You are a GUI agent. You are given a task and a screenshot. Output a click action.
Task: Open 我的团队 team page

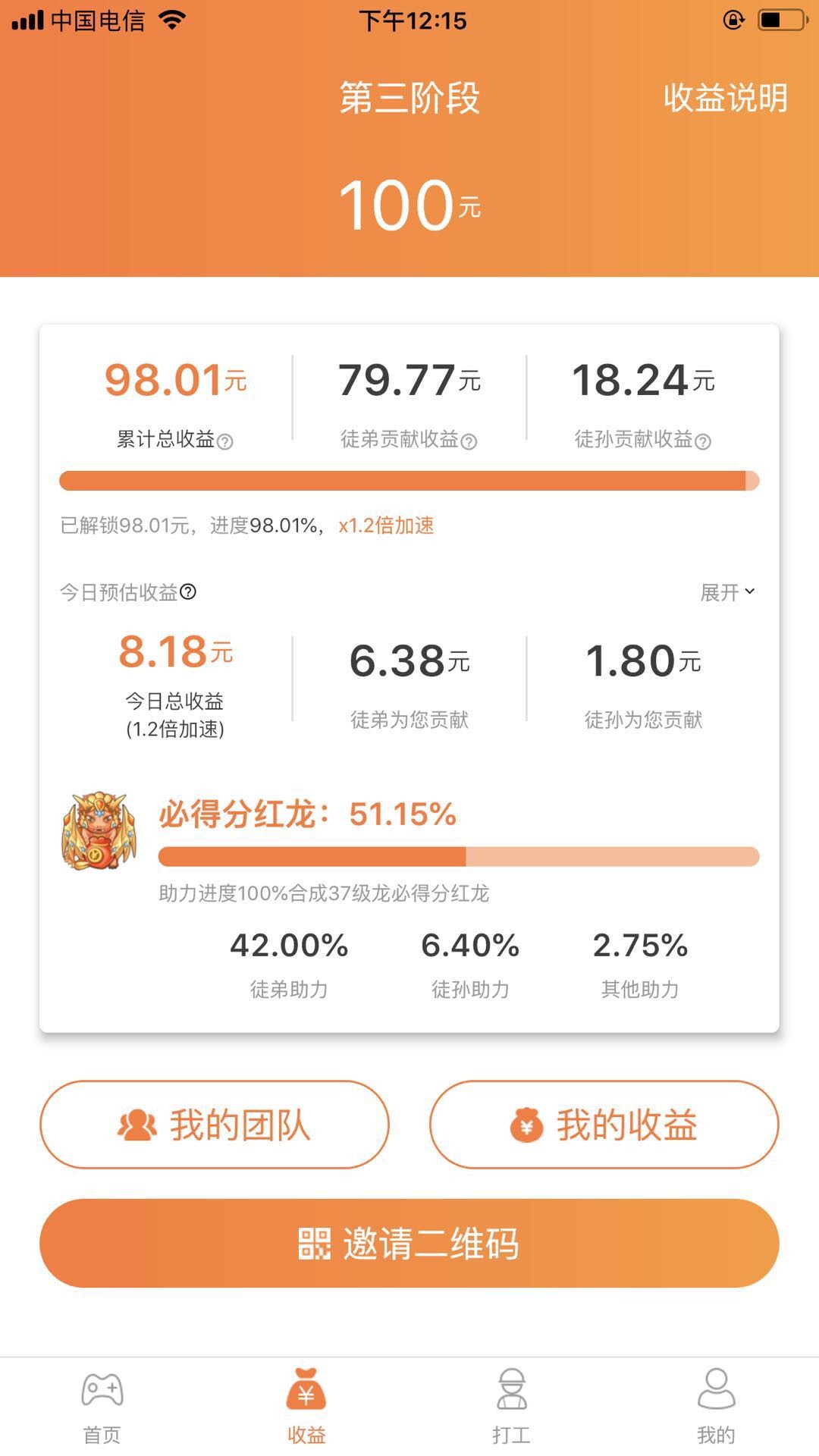215,1125
